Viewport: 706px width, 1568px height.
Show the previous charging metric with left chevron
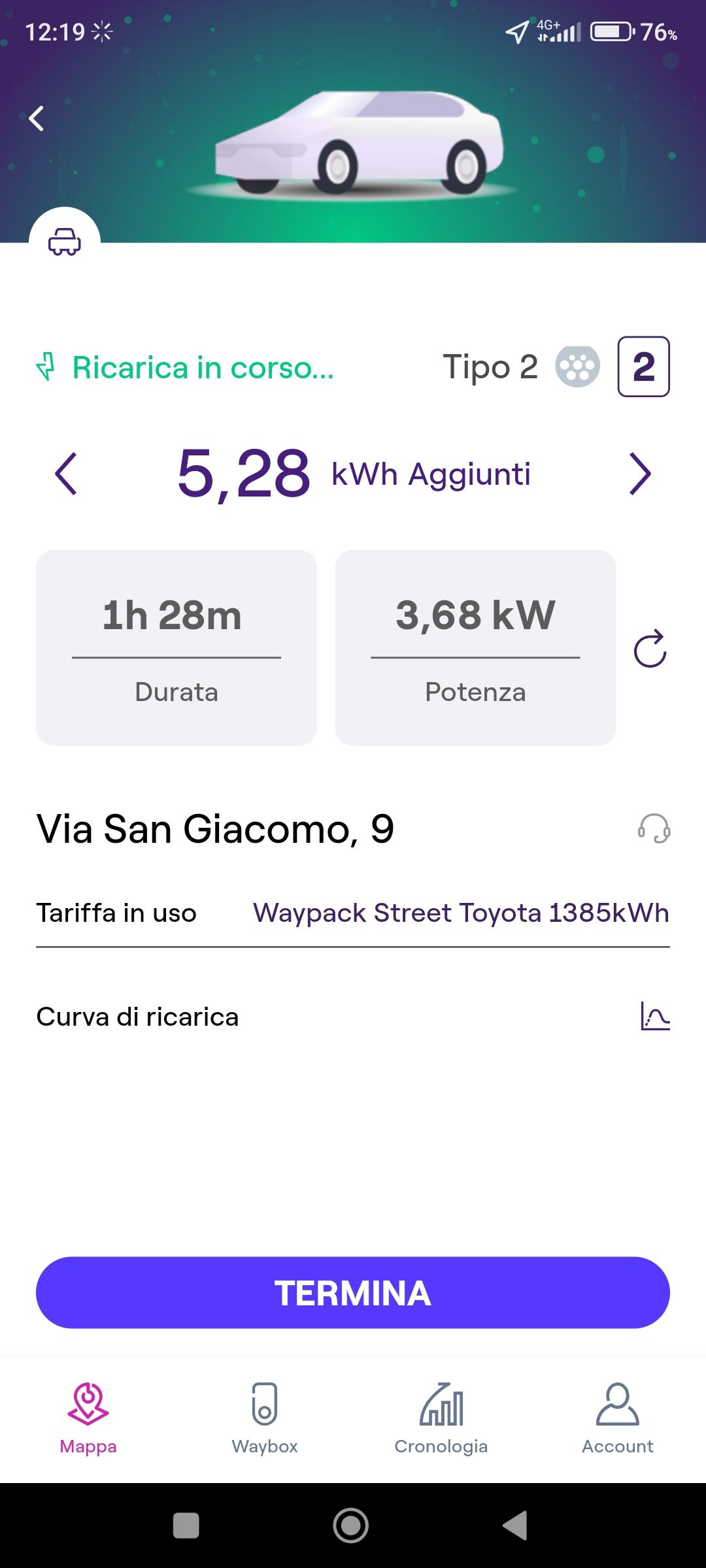tap(66, 474)
